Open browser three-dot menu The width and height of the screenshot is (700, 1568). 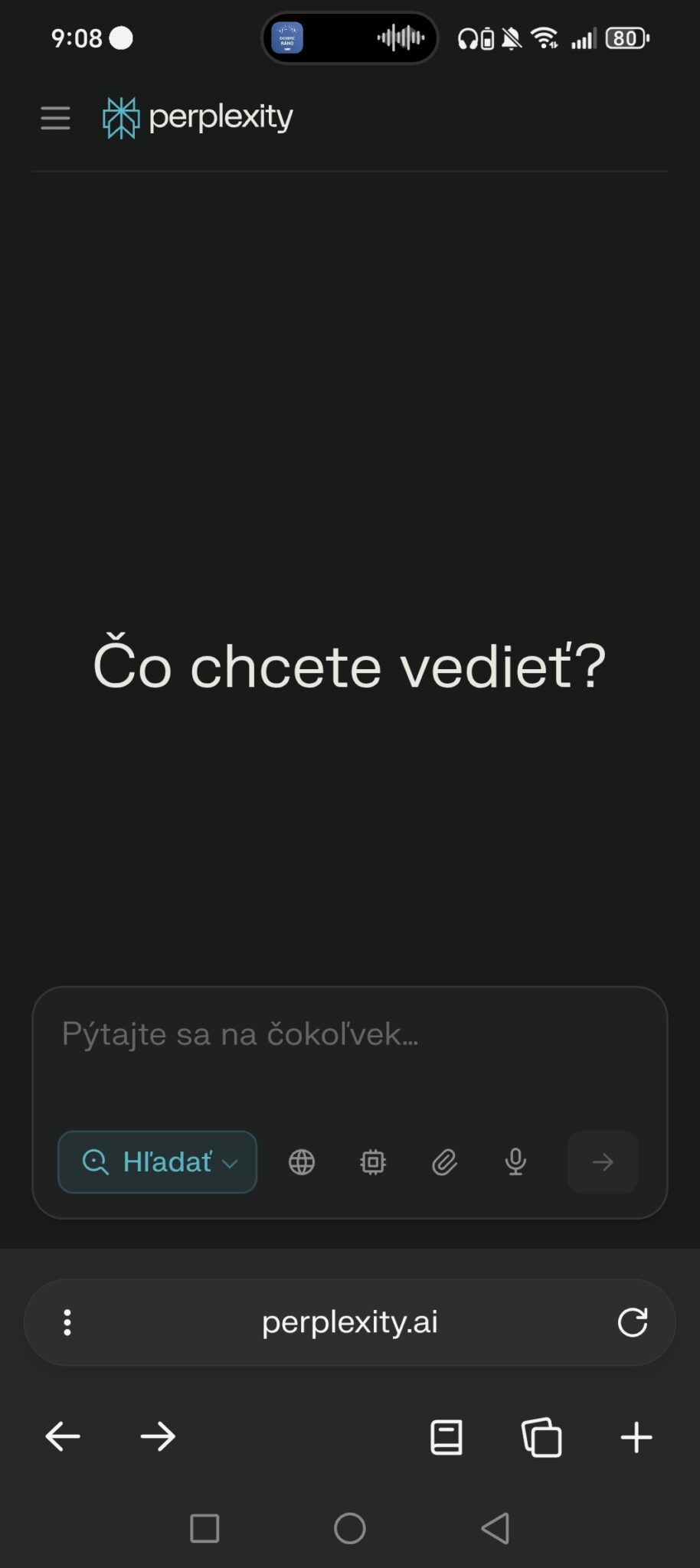coord(67,1322)
